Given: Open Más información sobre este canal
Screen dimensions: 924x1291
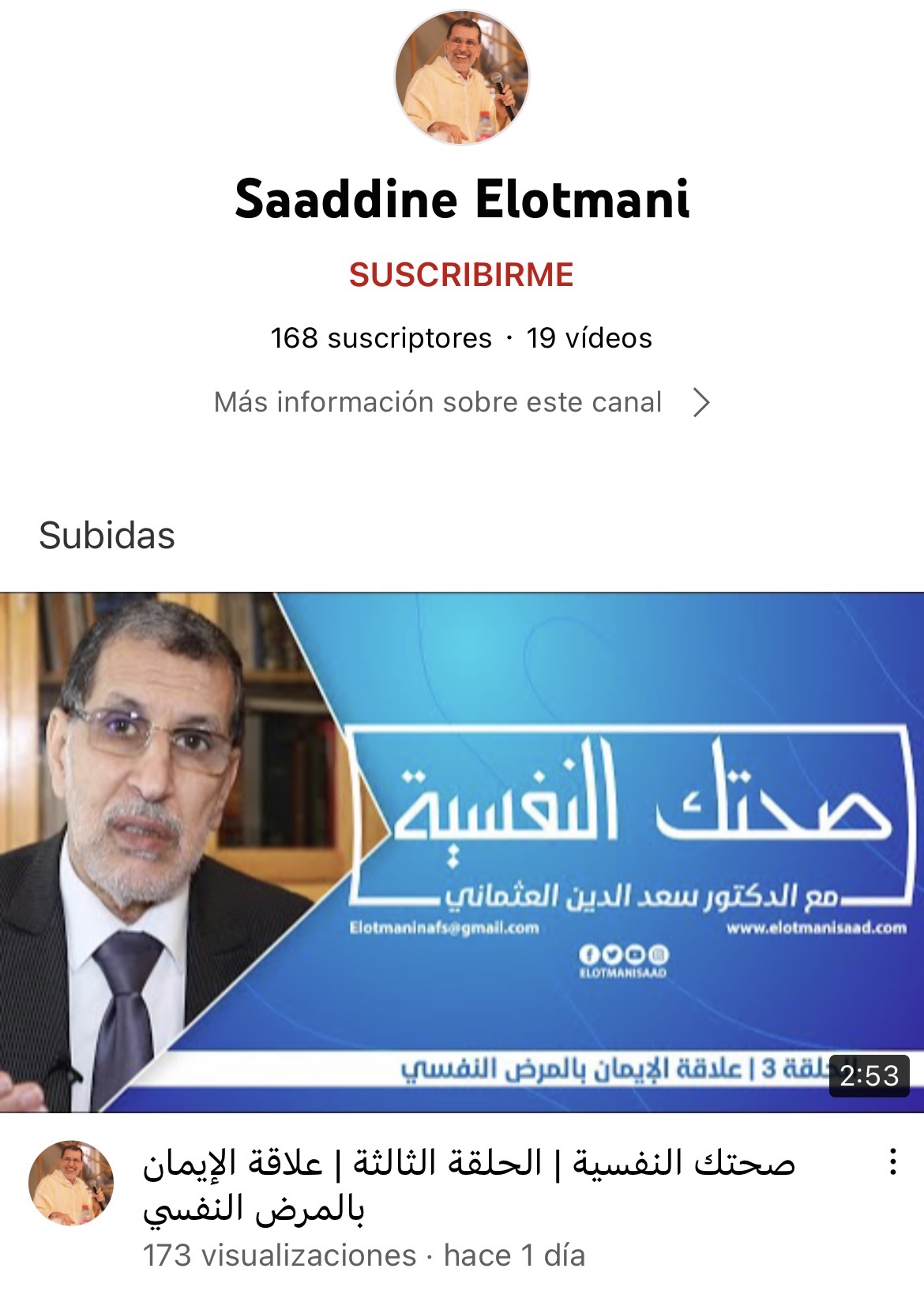Looking at the screenshot, I should pyautogui.click(x=461, y=402).
